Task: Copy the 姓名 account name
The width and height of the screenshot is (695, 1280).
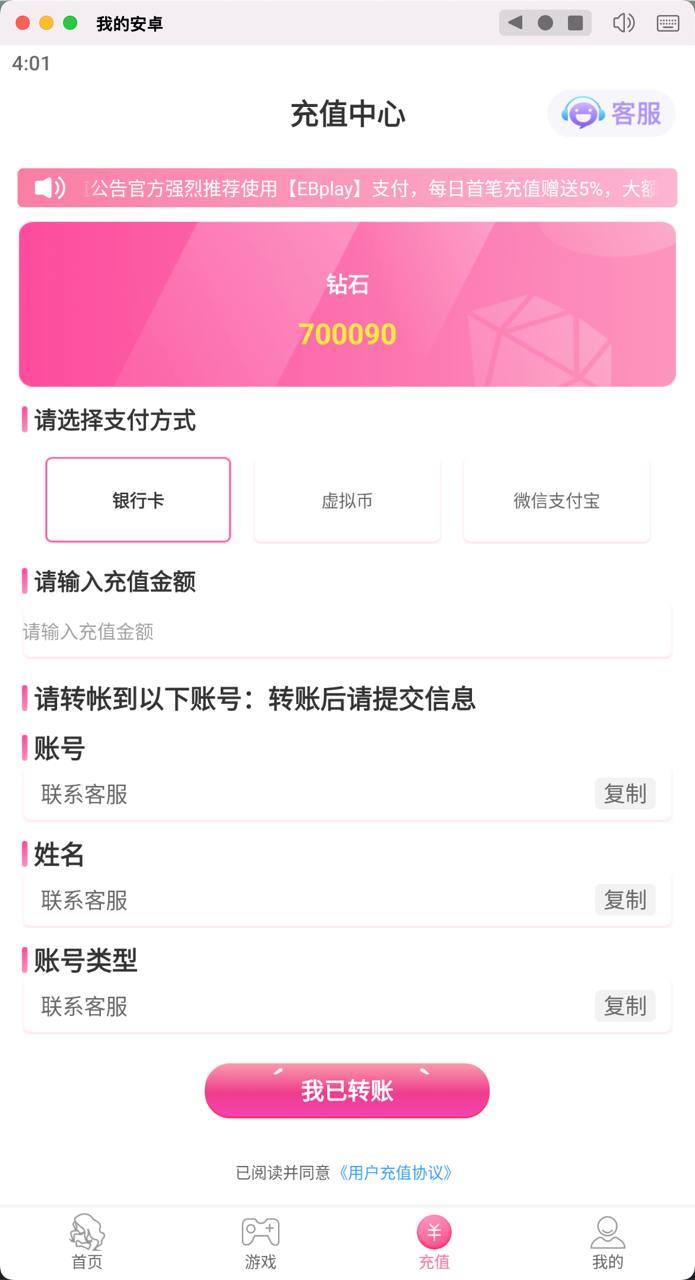Action: [625, 900]
